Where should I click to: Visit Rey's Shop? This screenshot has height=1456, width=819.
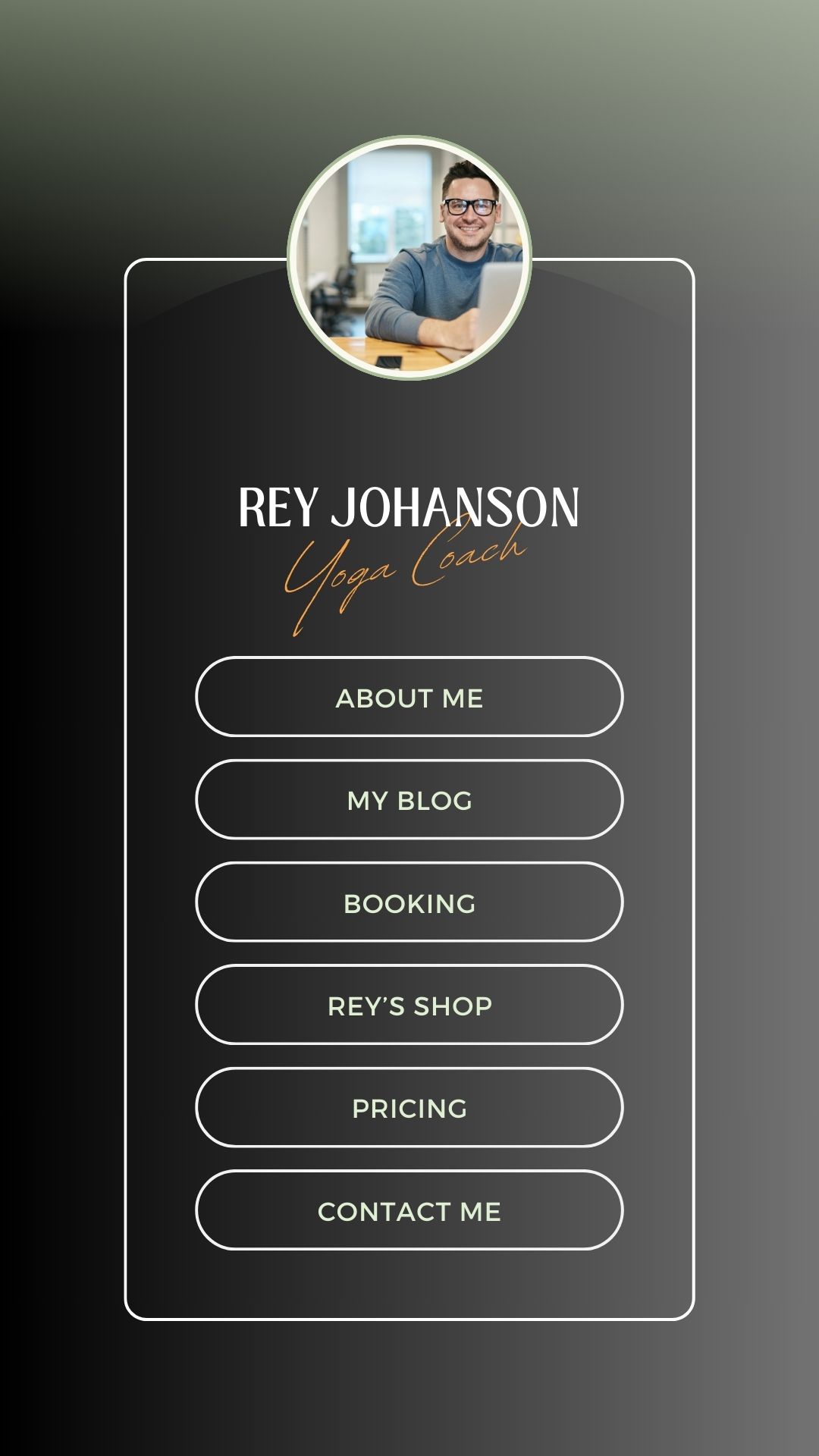tap(409, 1005)
